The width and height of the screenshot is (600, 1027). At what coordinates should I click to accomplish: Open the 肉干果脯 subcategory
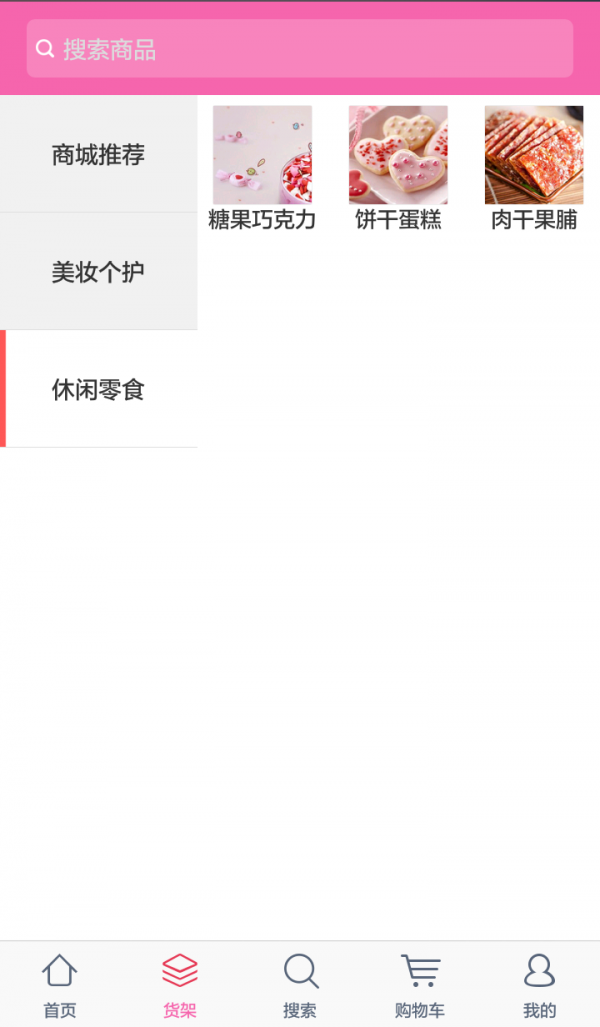[x=534, y=168]
